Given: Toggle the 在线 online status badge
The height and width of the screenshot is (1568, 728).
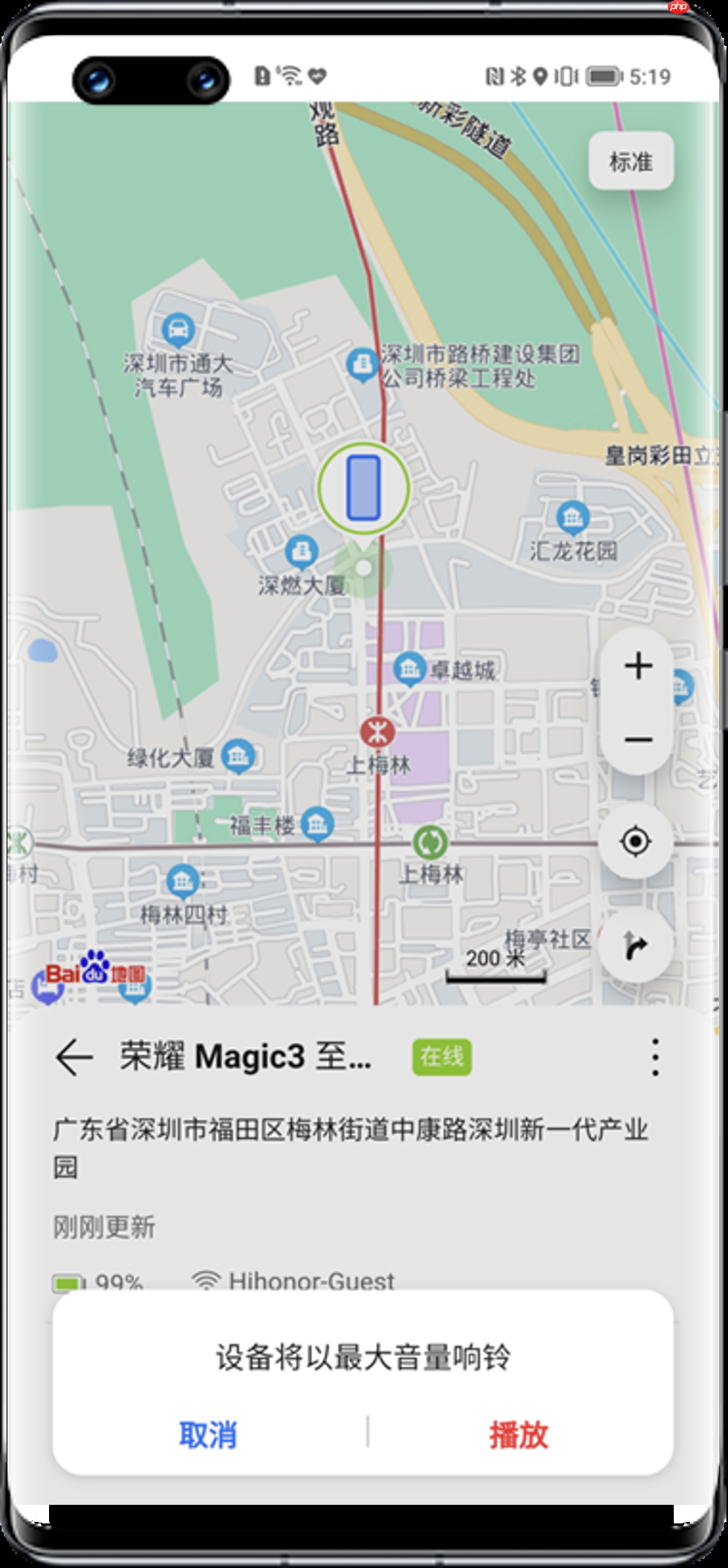Looking at the screenshot, I should coord(441,1055).
